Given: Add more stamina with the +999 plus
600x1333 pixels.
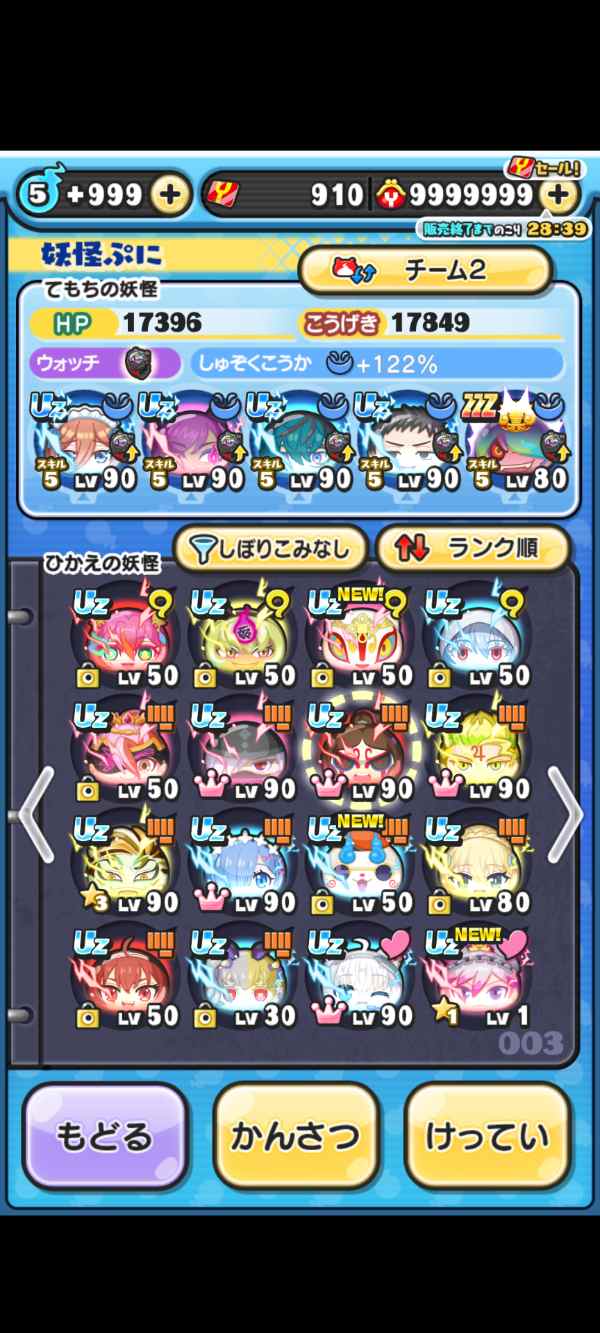Looking at the screenshot, I should (171, 195).
